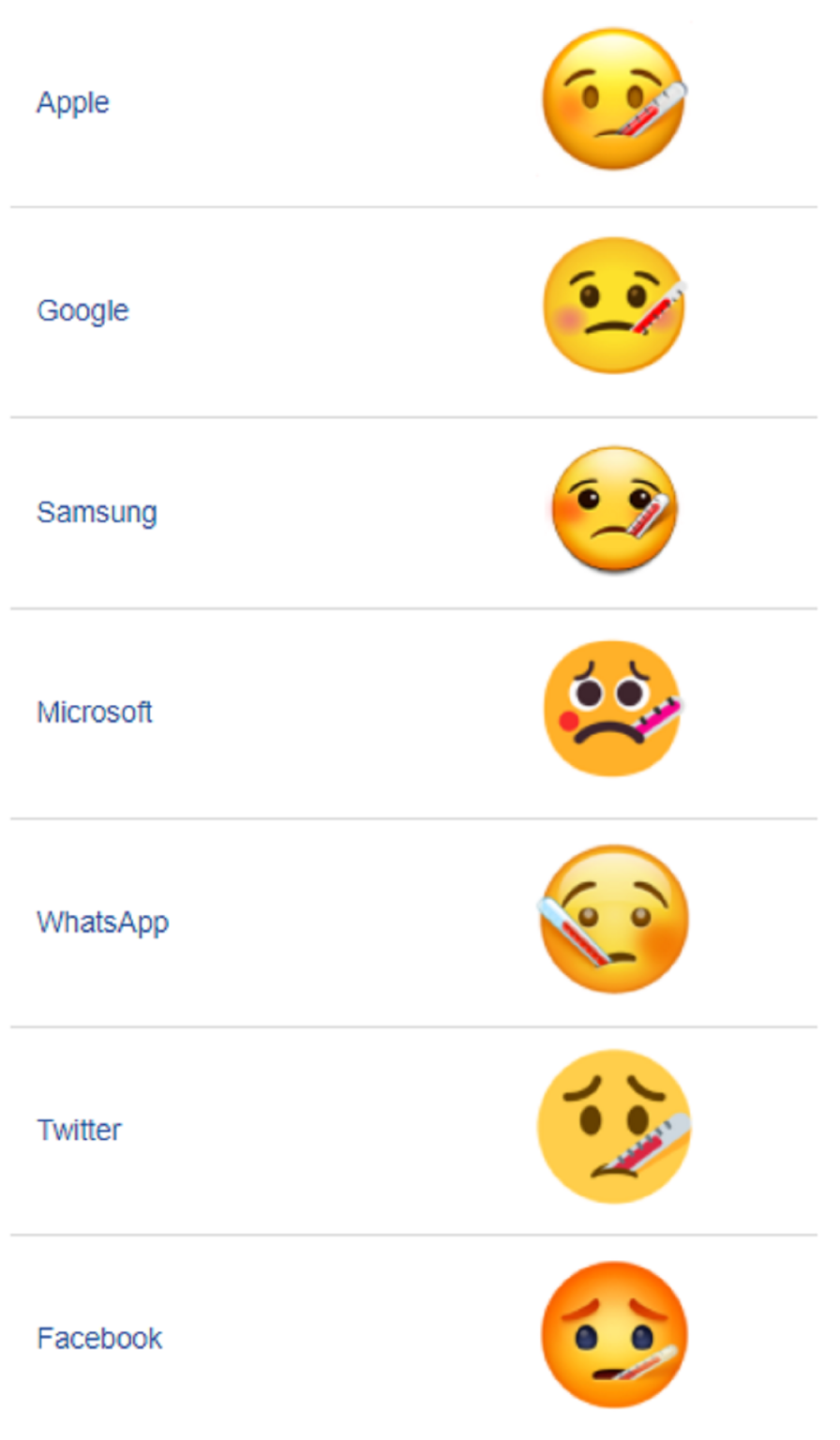Tap the Facebook link
Image resolution: width=840 pixels, height=1440 pixels.
click(x=99, y=1338)
